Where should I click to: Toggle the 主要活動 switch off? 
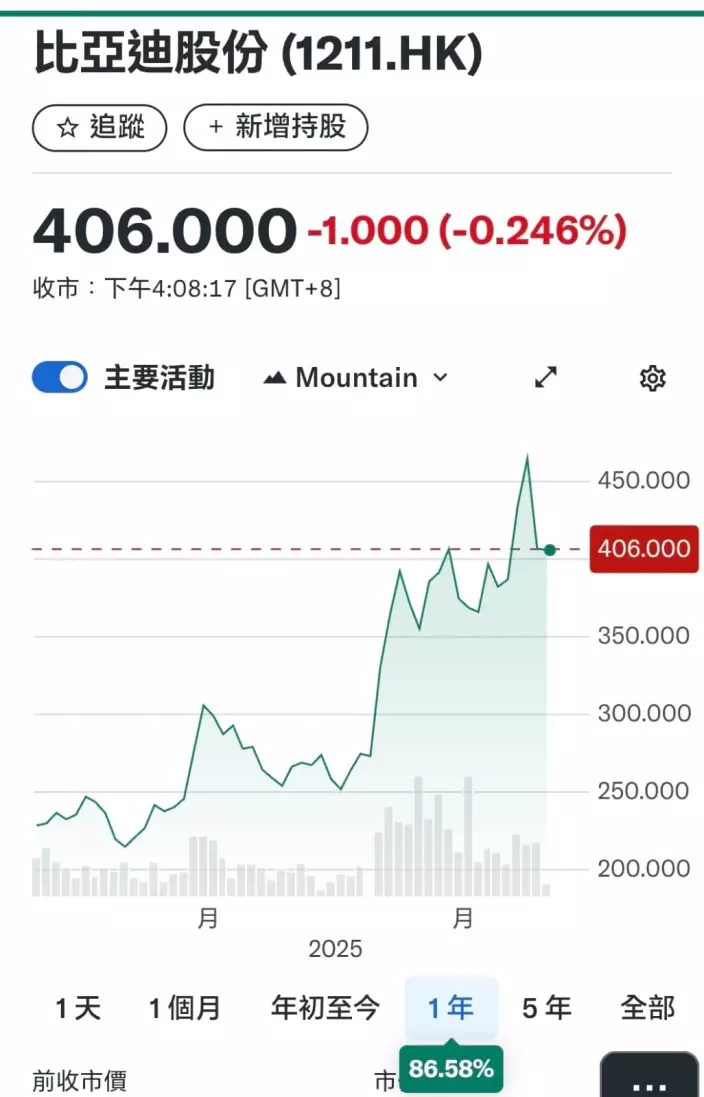pyautogui.click(x=60, y=377)
